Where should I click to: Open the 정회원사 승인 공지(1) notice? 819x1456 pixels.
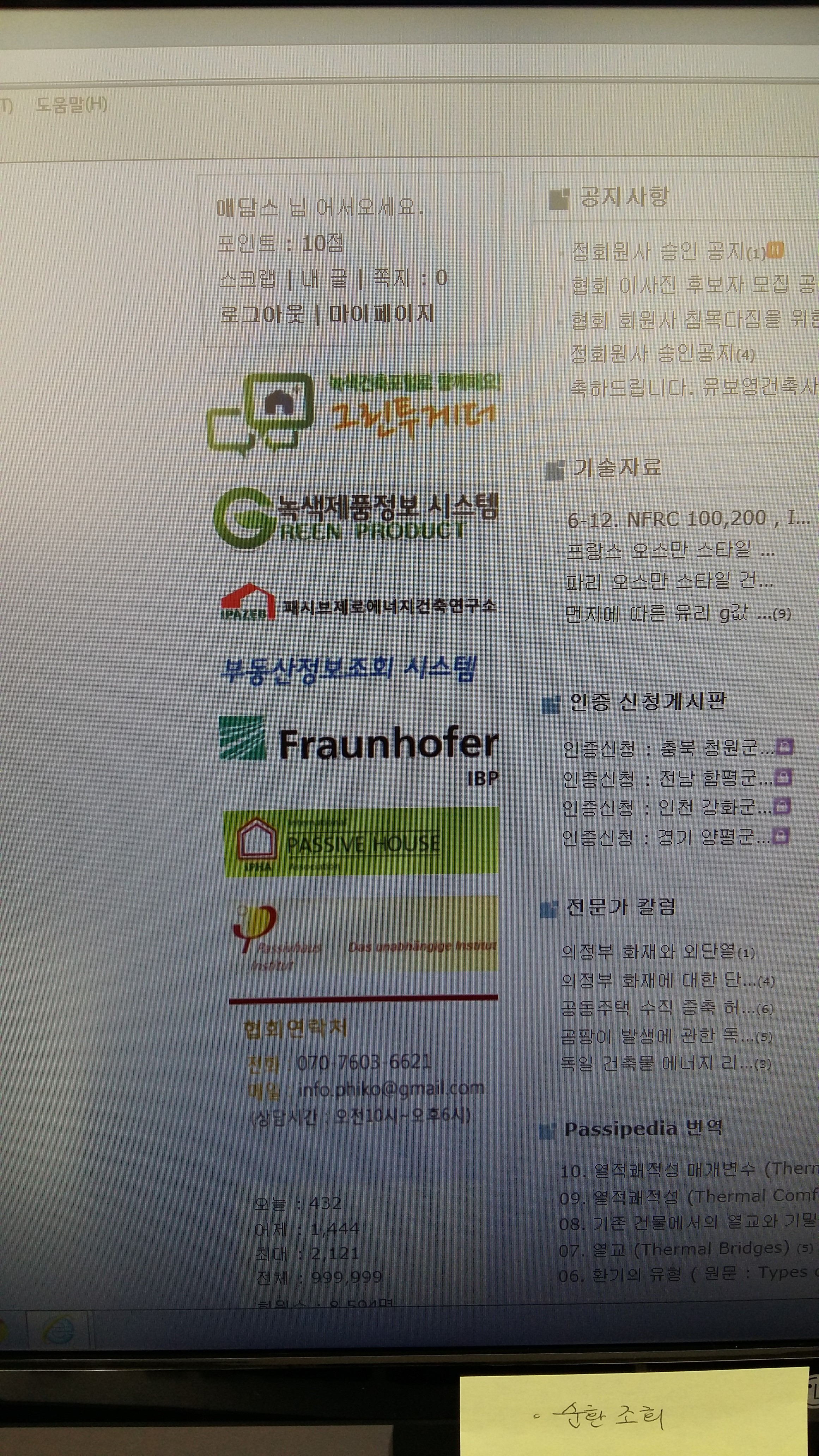click(x=667, y=251)
